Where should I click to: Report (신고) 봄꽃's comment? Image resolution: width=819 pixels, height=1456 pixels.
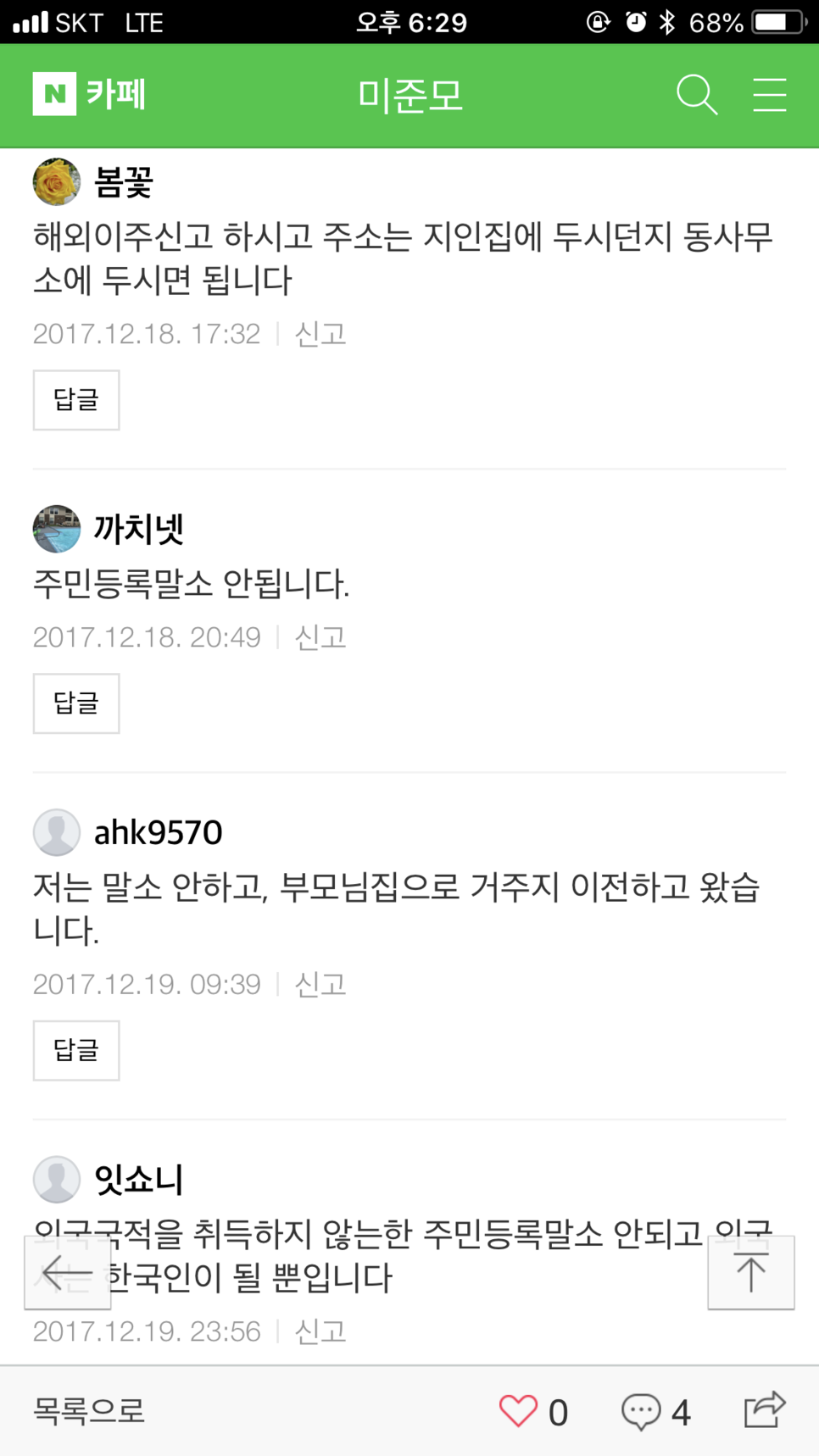320,334
